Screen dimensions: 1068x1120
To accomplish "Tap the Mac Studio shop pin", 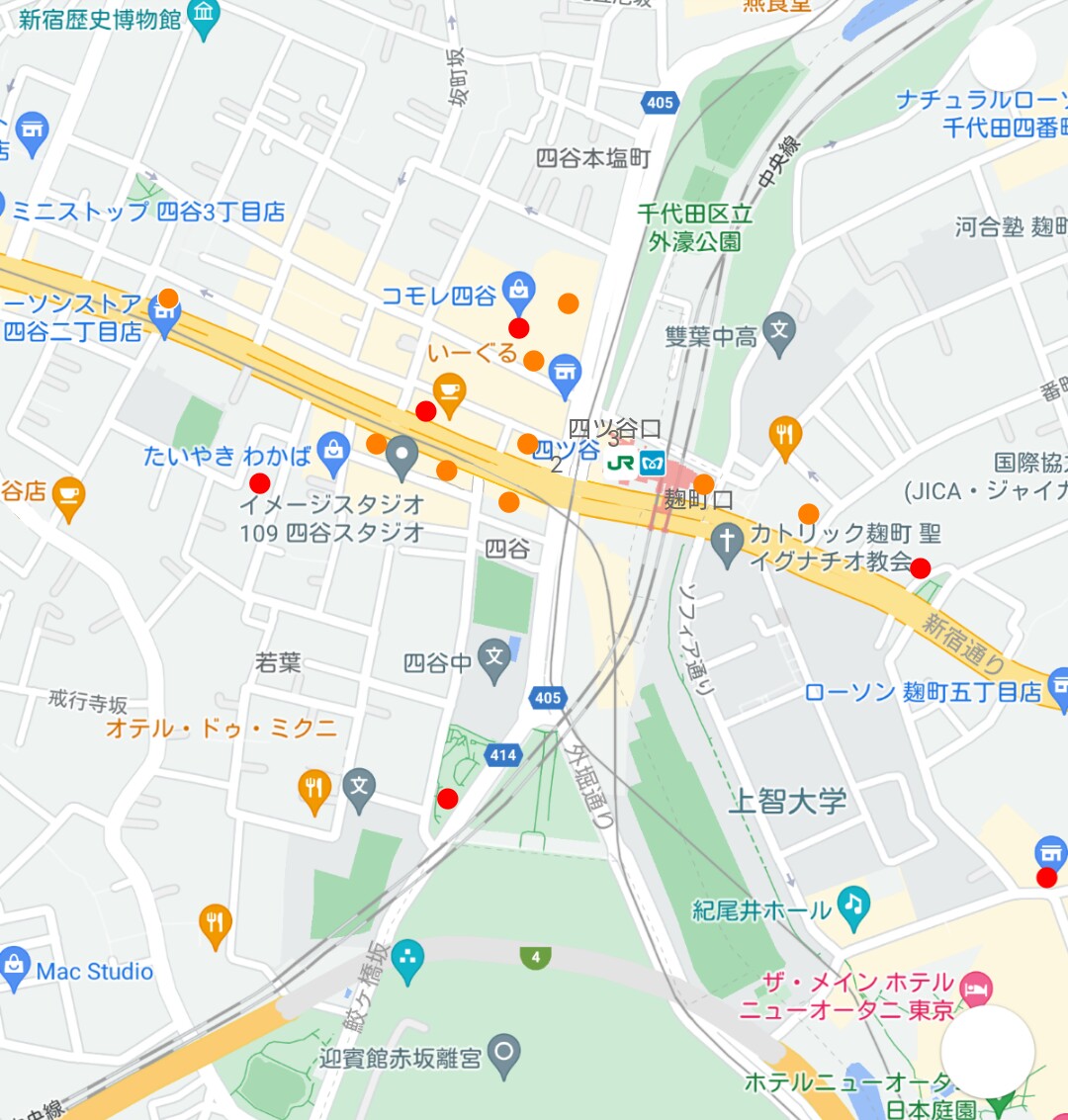I will (x=14, y=966).
